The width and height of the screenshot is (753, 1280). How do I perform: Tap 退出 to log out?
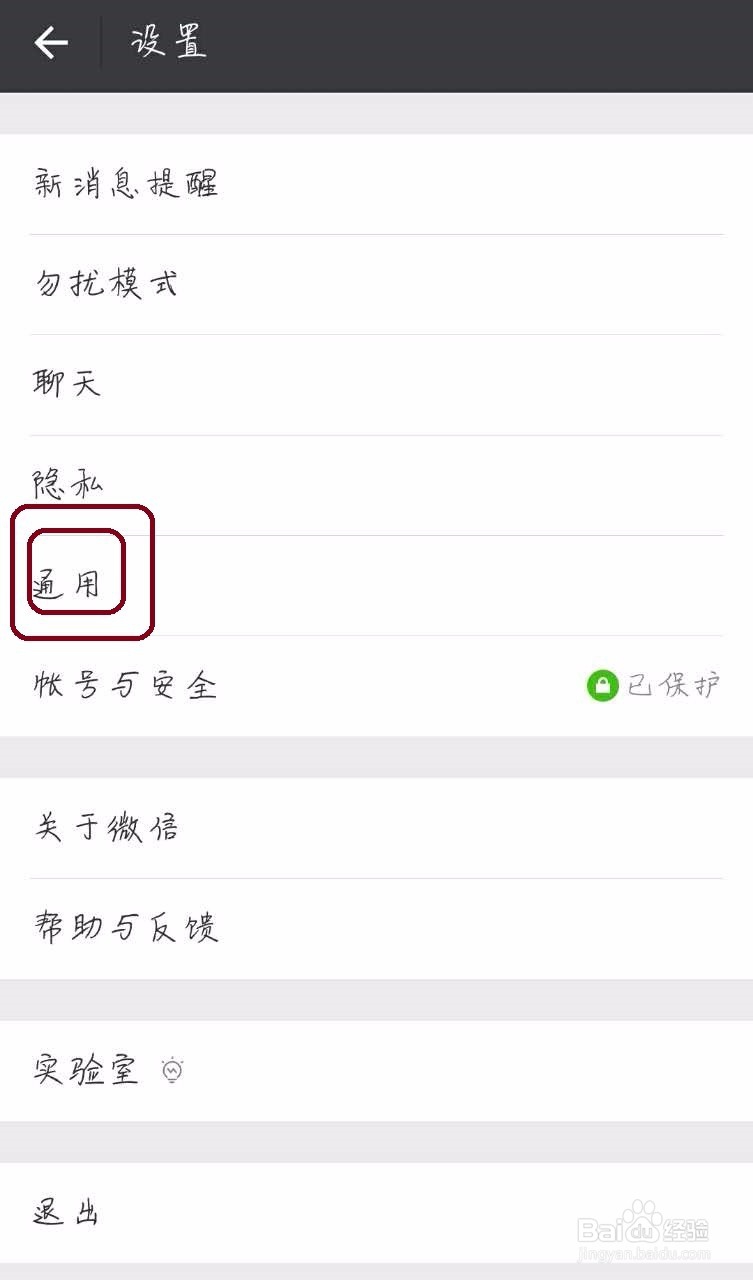[63, 1211]
